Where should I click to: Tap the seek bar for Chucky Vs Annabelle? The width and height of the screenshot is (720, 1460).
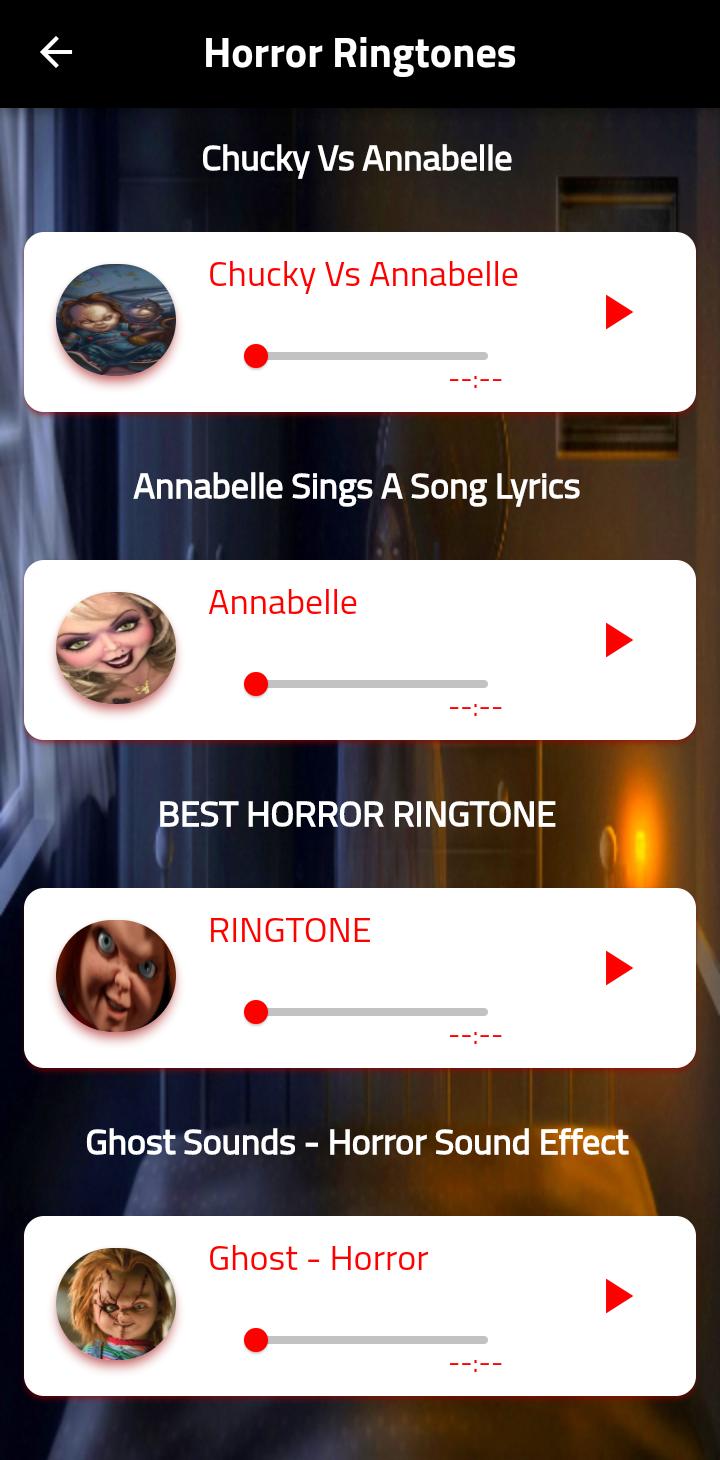366,356
